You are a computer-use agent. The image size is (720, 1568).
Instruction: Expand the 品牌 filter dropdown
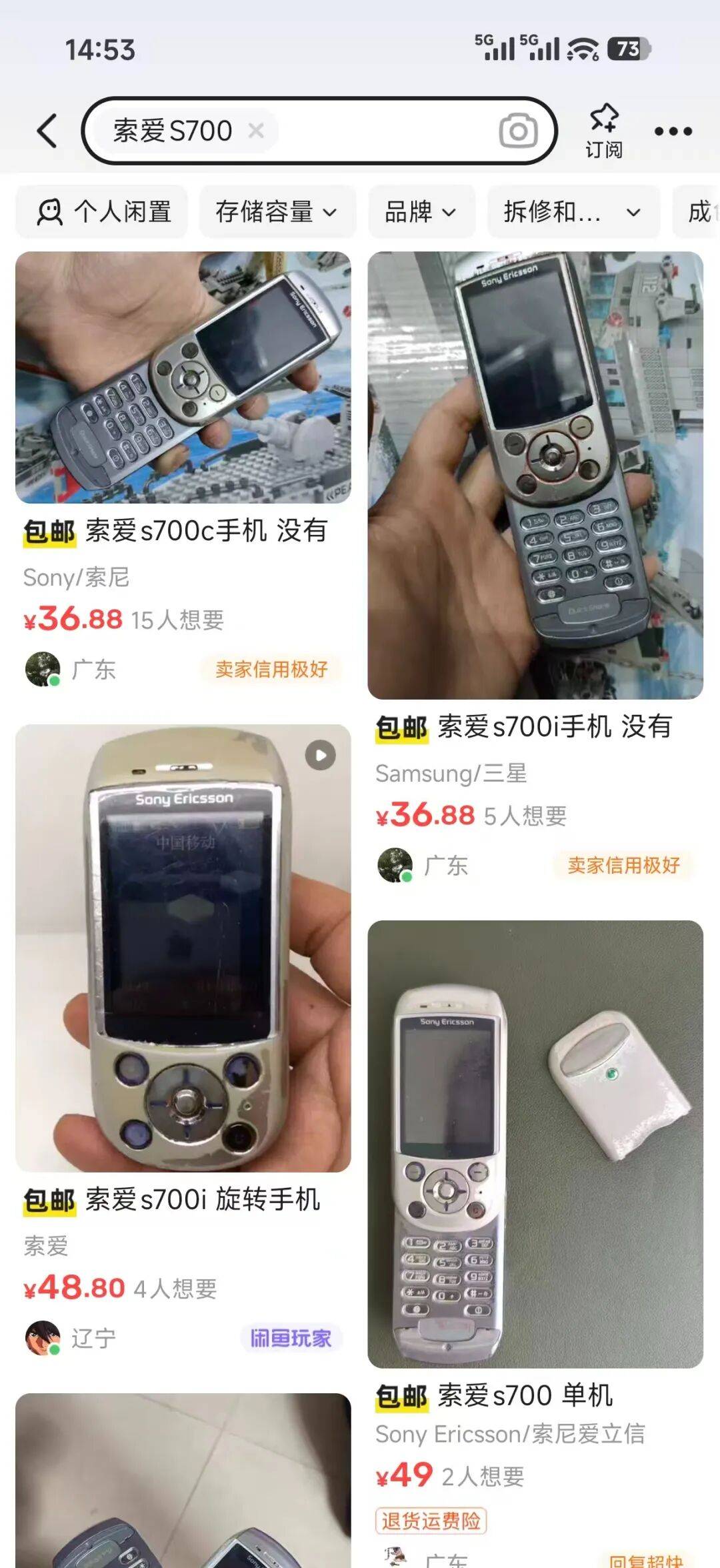pyautogui.click(x=421, y=212)
